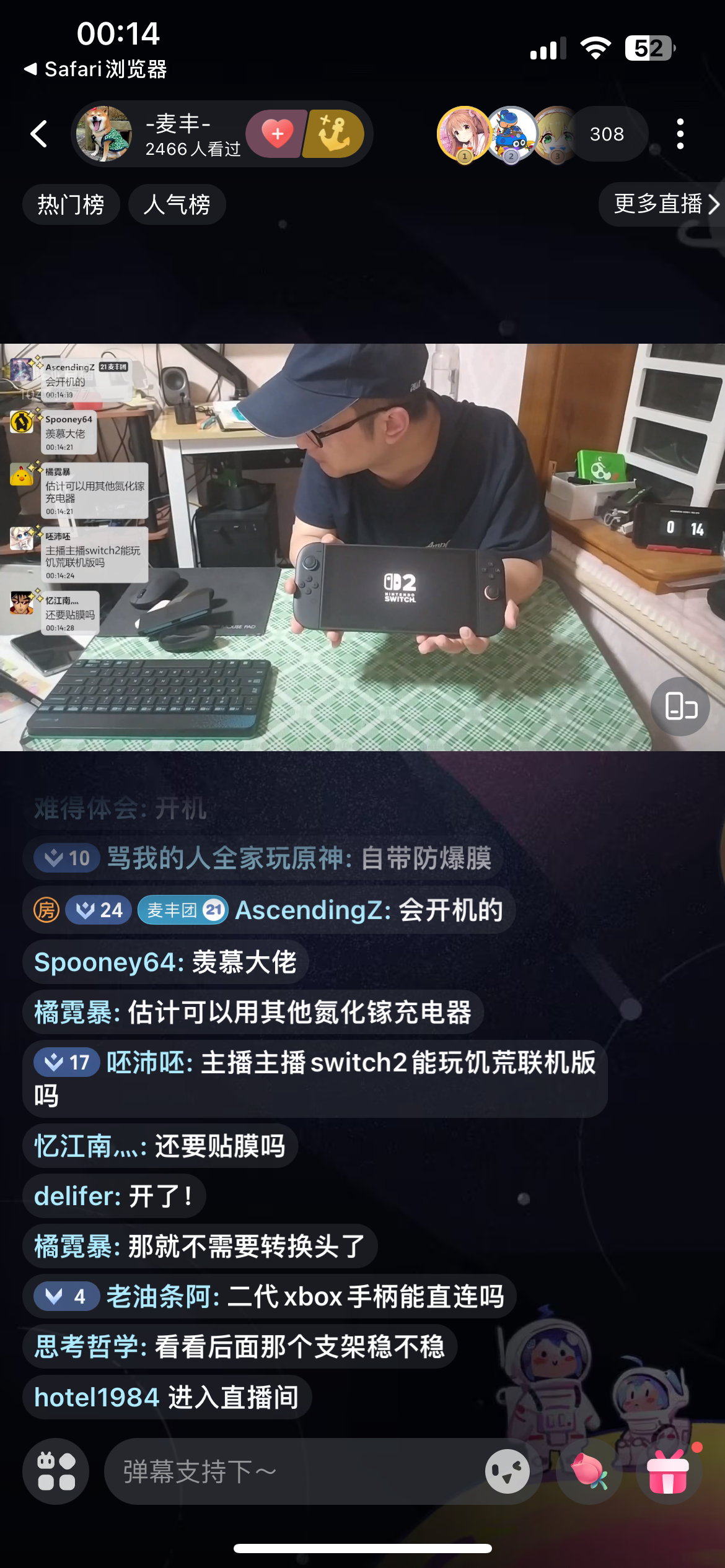Image resolution: width=725 pixels, height=1568 pixels.
Task: Tap the top-ranked viewer avatar
Action: (464, 133)
